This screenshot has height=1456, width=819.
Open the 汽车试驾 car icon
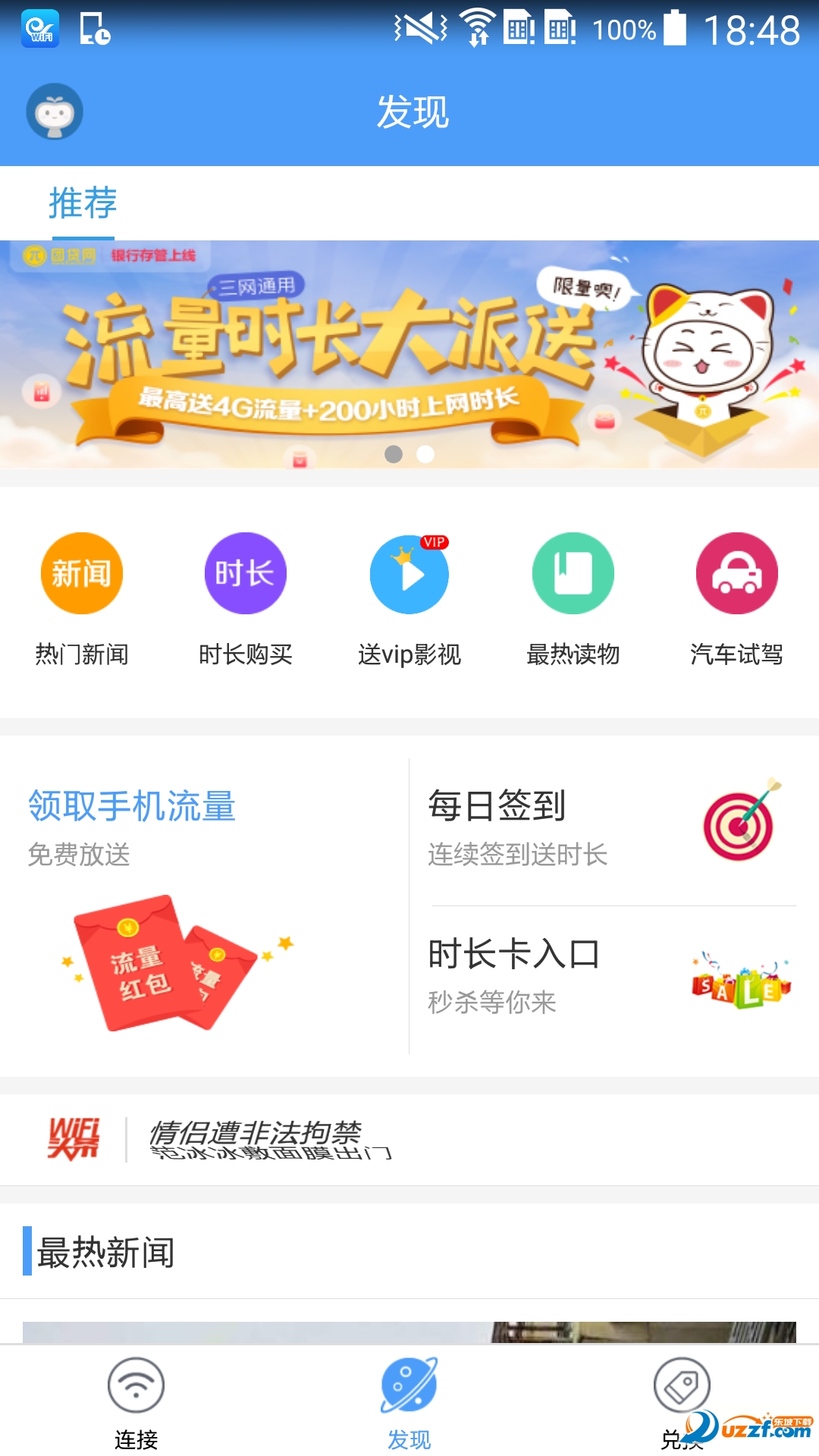tap(736, 574)
